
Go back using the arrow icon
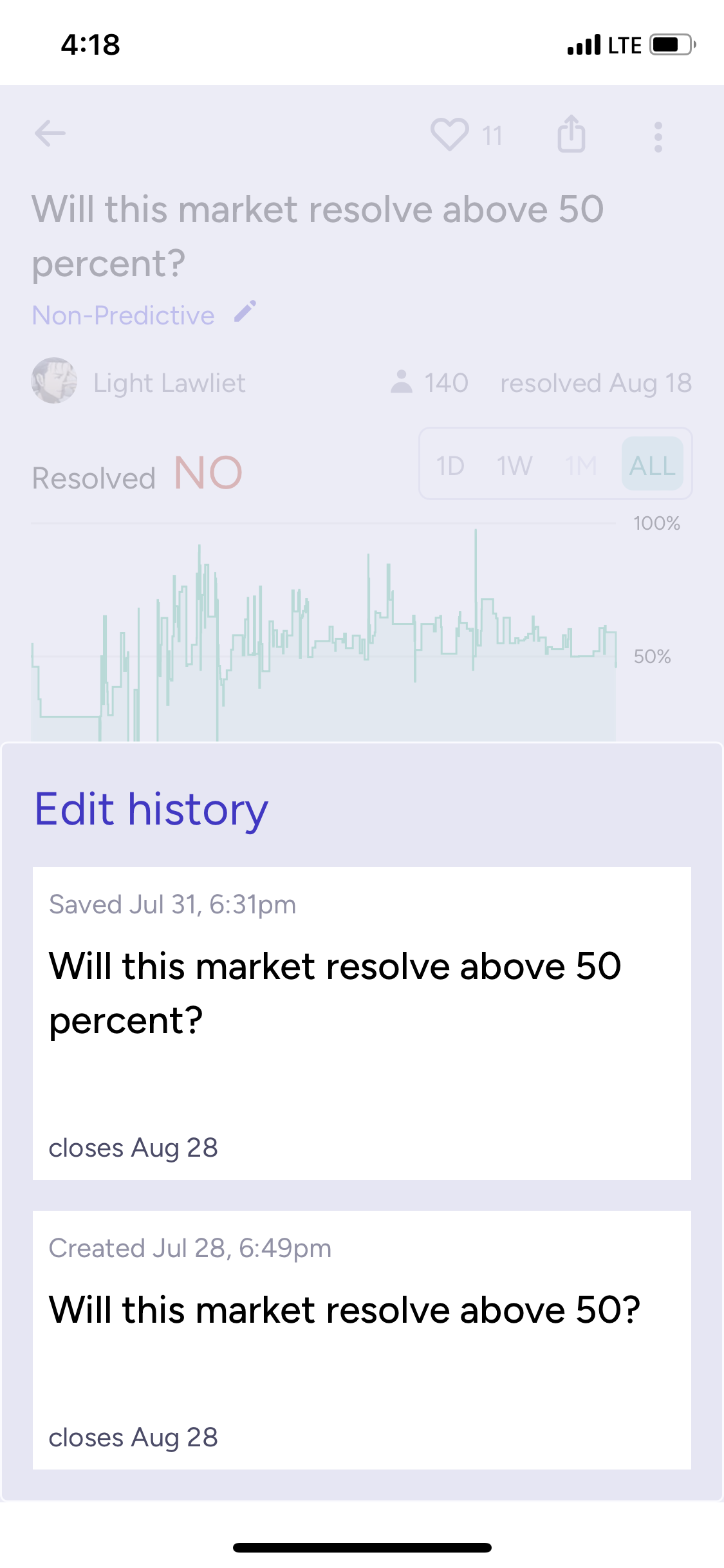(x=50, y=135)
